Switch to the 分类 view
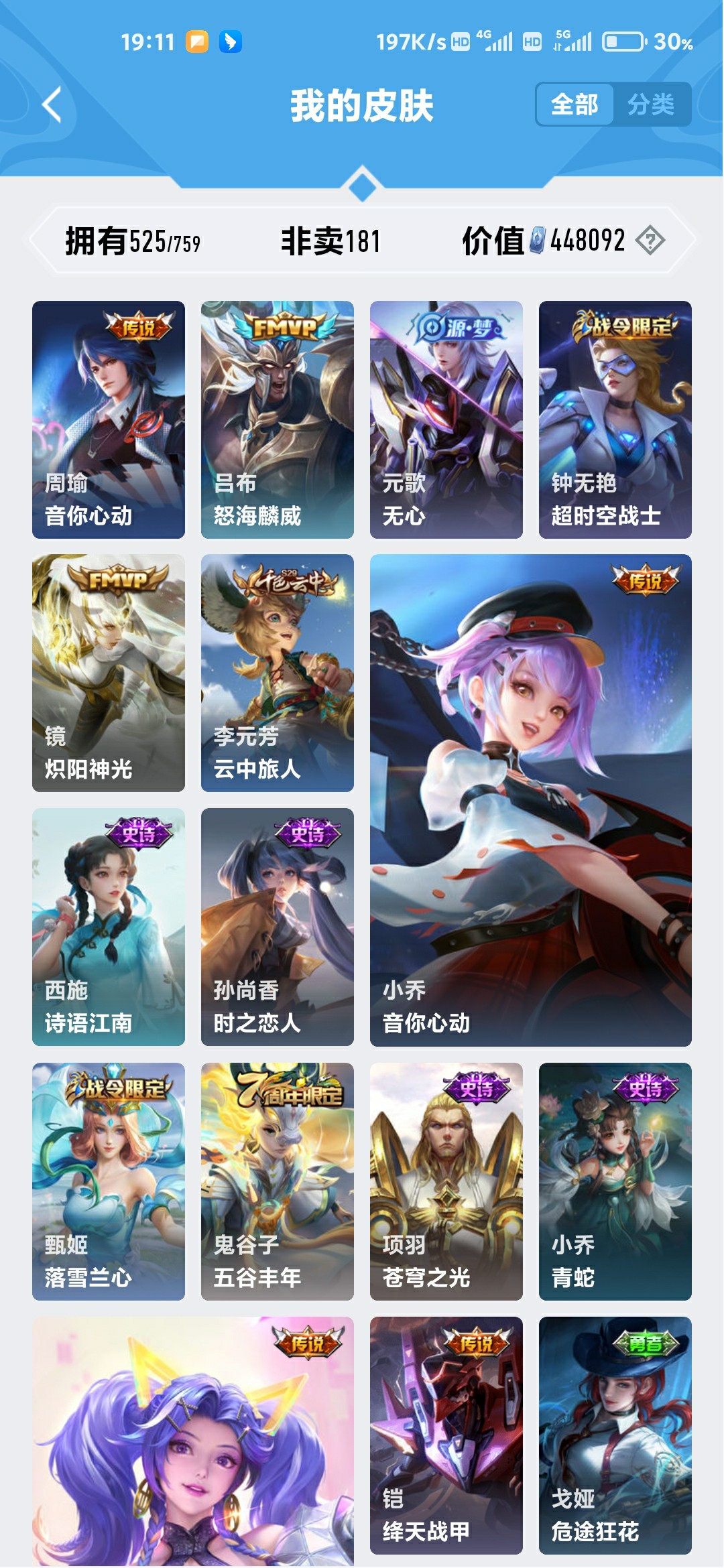Screen dimensions: 724x1568 tap(651, 105)
